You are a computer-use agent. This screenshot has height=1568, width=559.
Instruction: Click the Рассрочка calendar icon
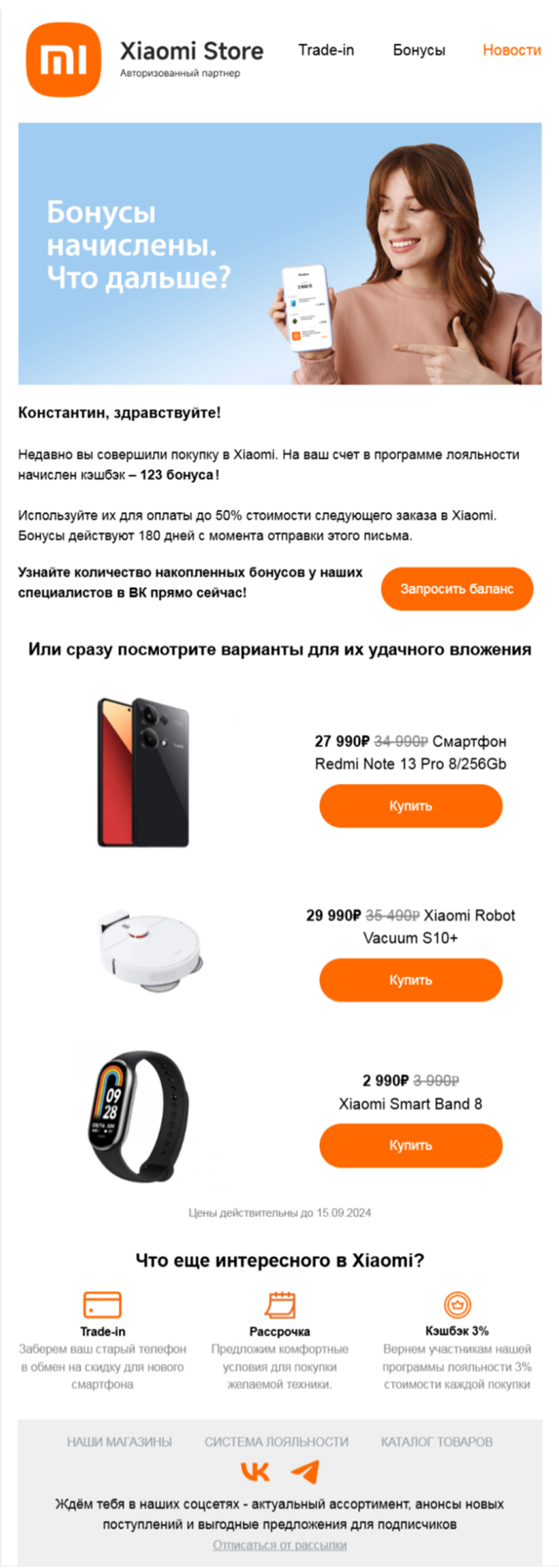[x=280, y=1304]
